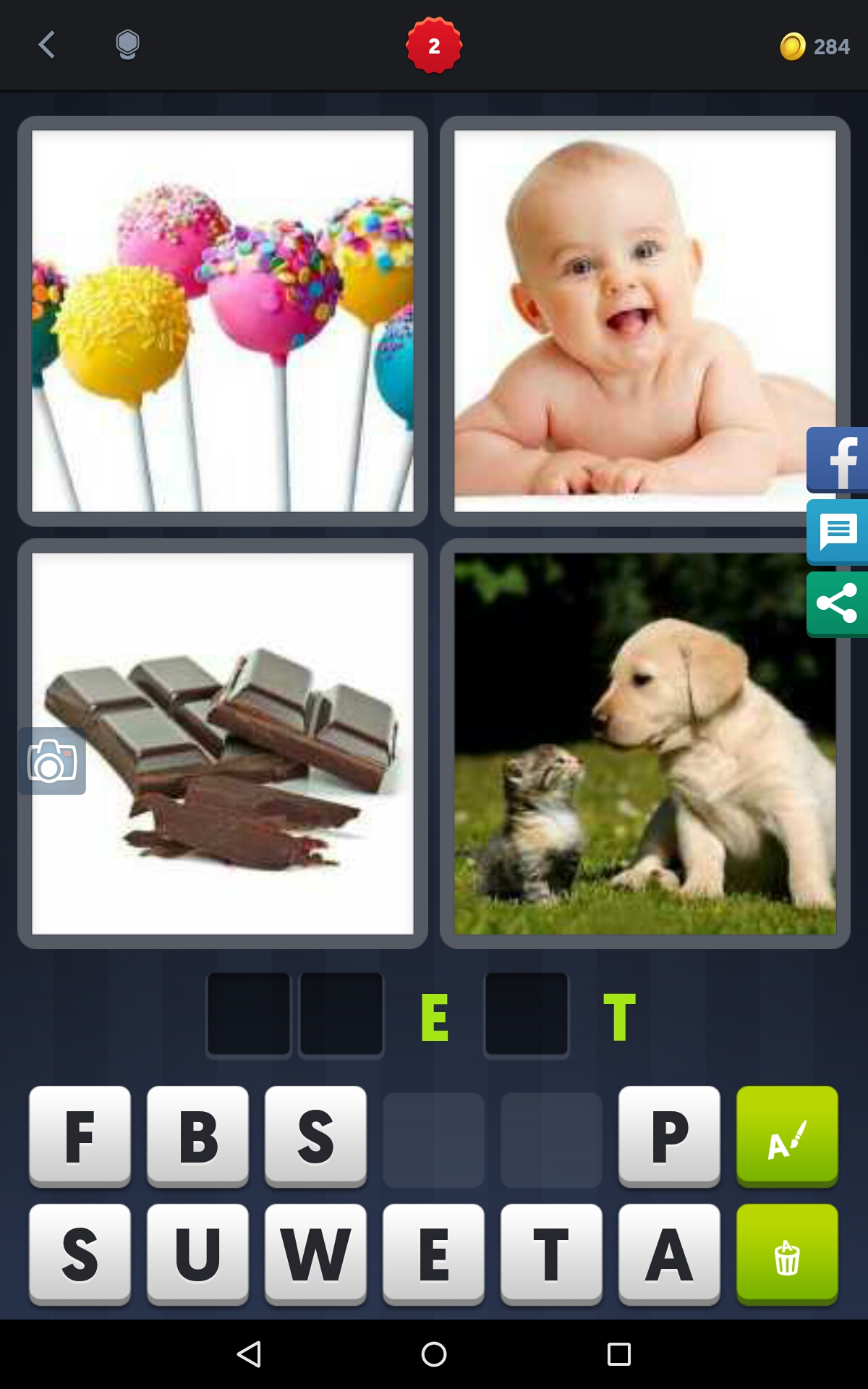This screenshot has width=868, height=1389.
Task: Go back using the top-left arrow
Action: (47, 45)
